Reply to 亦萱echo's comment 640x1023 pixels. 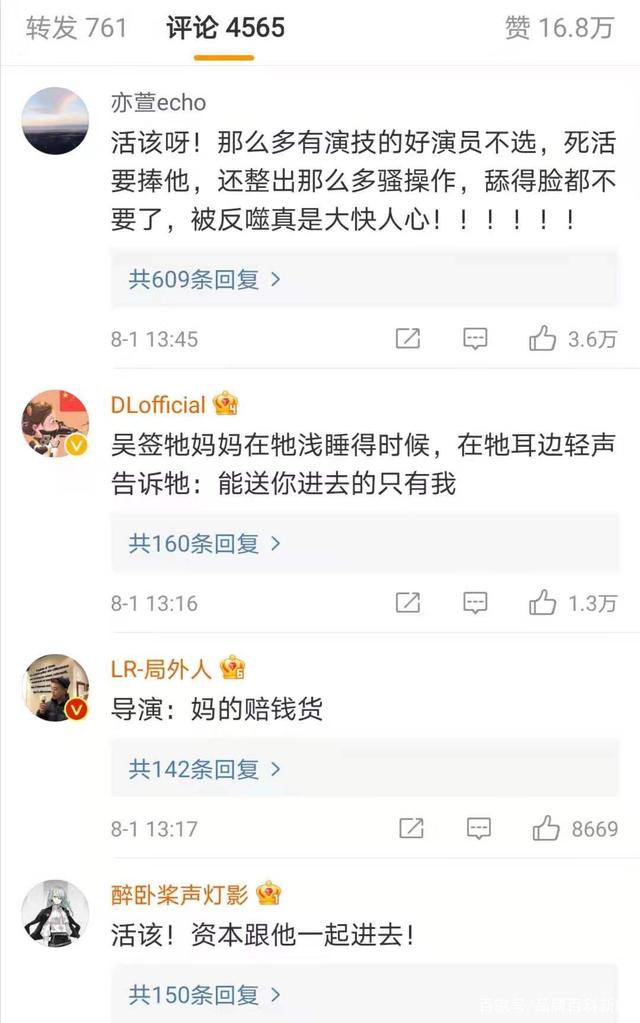coord(475,339)
